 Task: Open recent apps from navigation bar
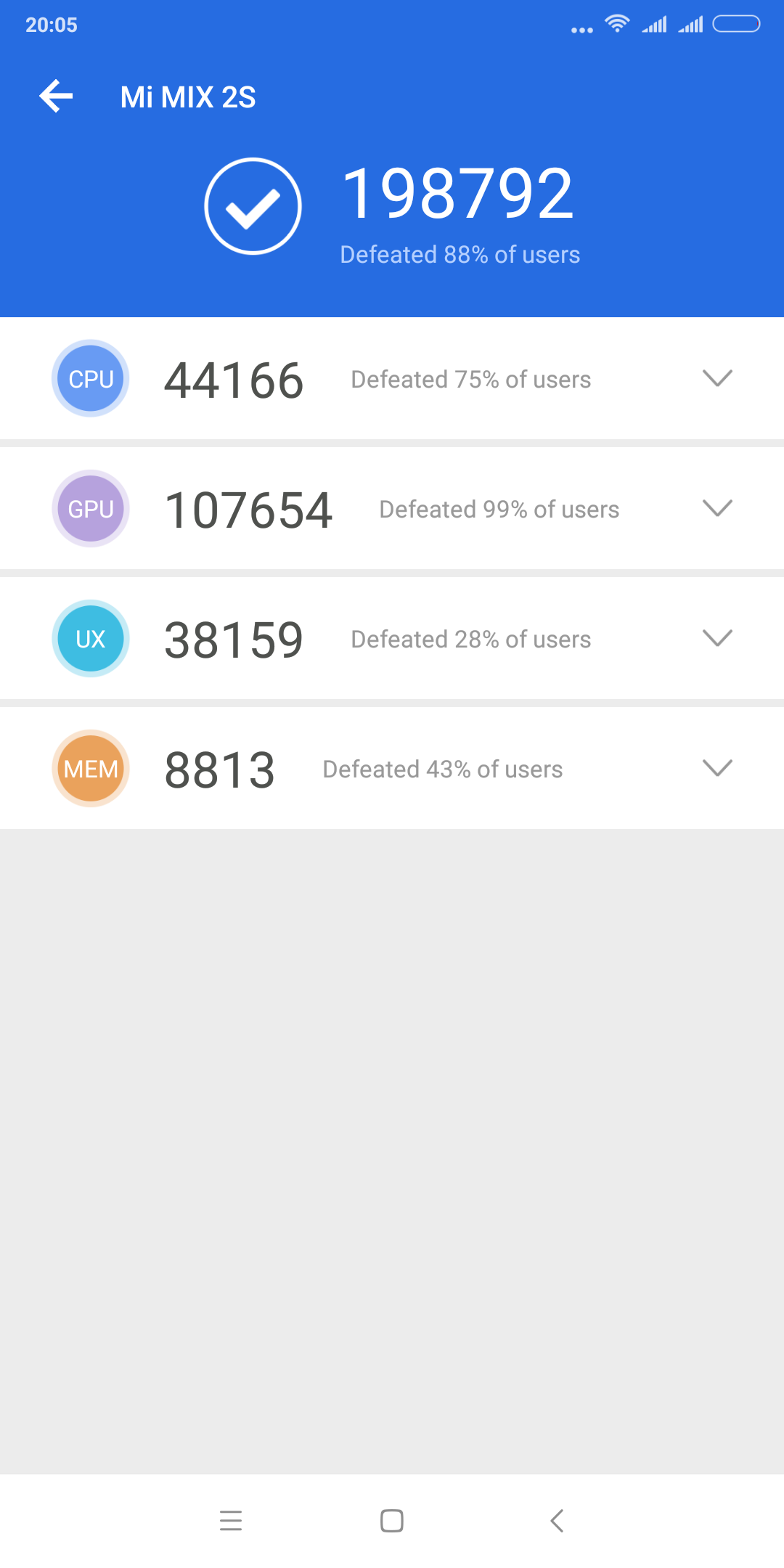pyautogui.click(x=231, y=1520)
